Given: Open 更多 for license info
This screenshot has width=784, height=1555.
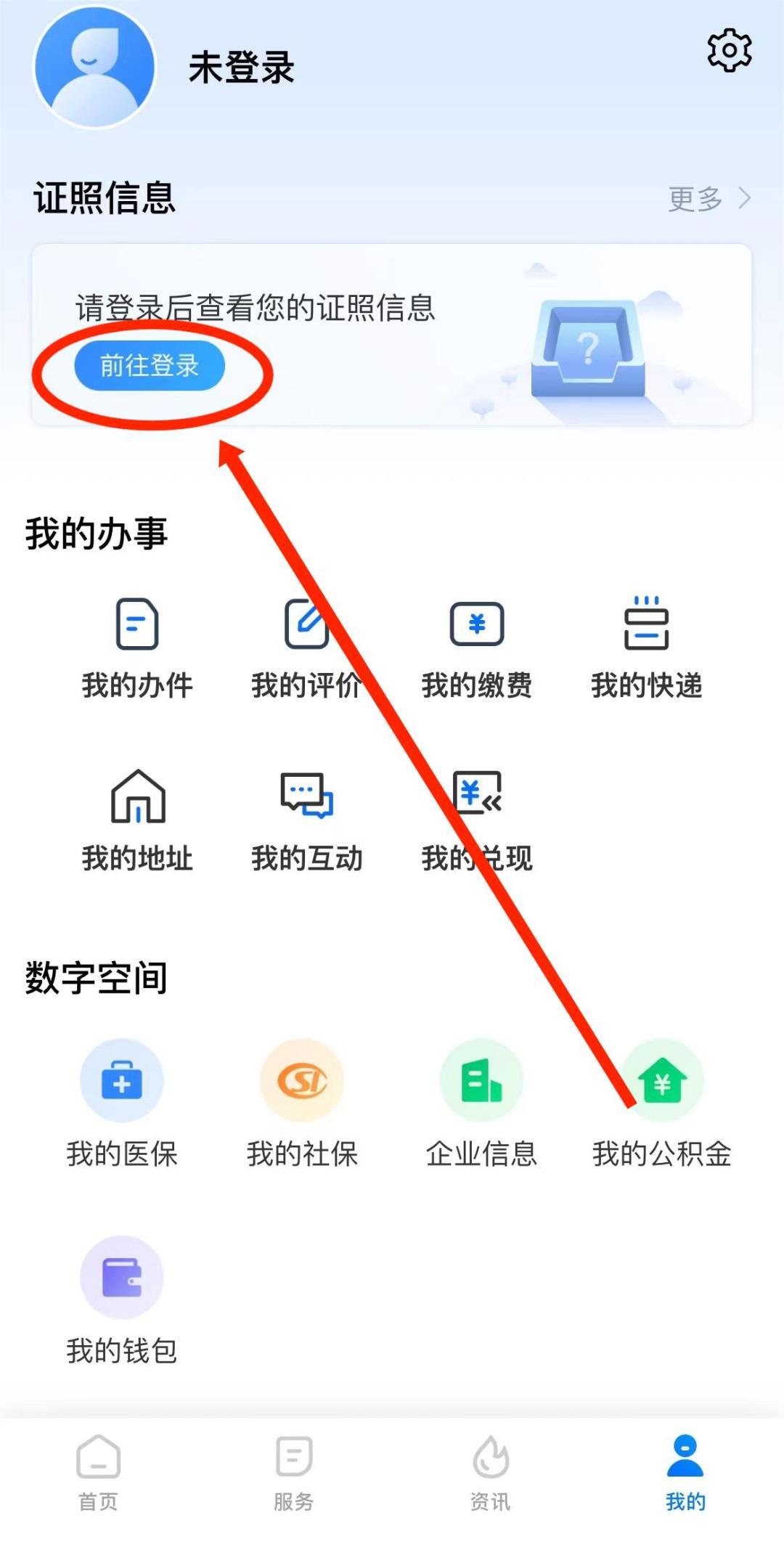Looking at the screenshot, I should click(x=709, y=198).
